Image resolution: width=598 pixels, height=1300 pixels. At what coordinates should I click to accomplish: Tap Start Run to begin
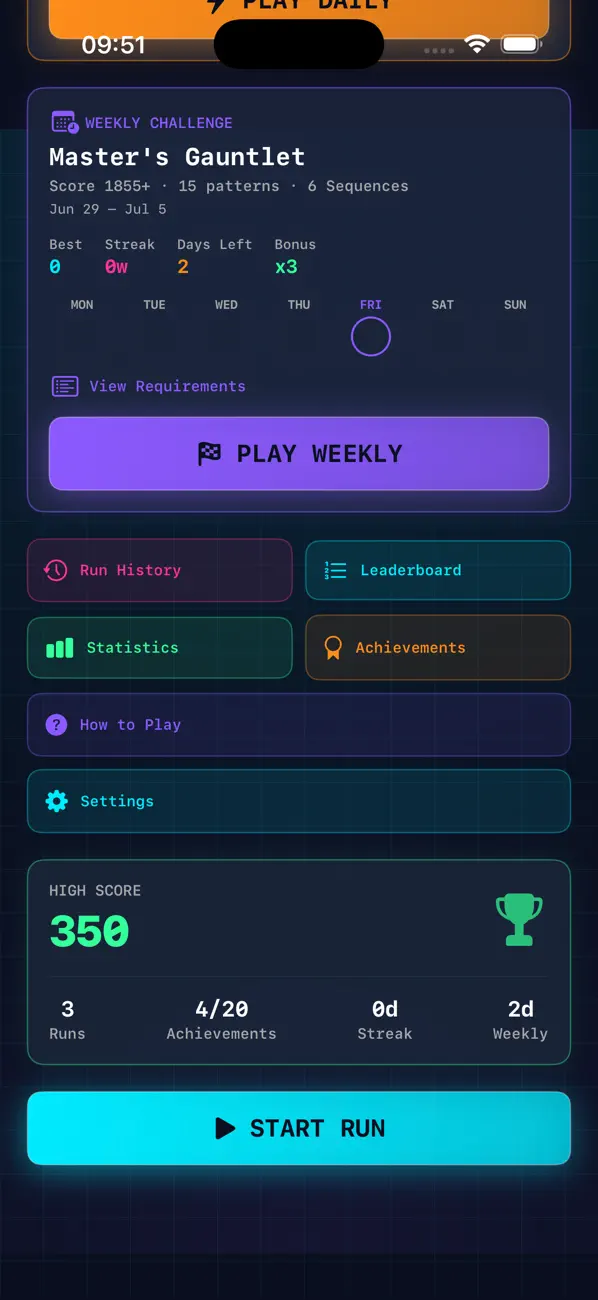[x=299, y=1128]
